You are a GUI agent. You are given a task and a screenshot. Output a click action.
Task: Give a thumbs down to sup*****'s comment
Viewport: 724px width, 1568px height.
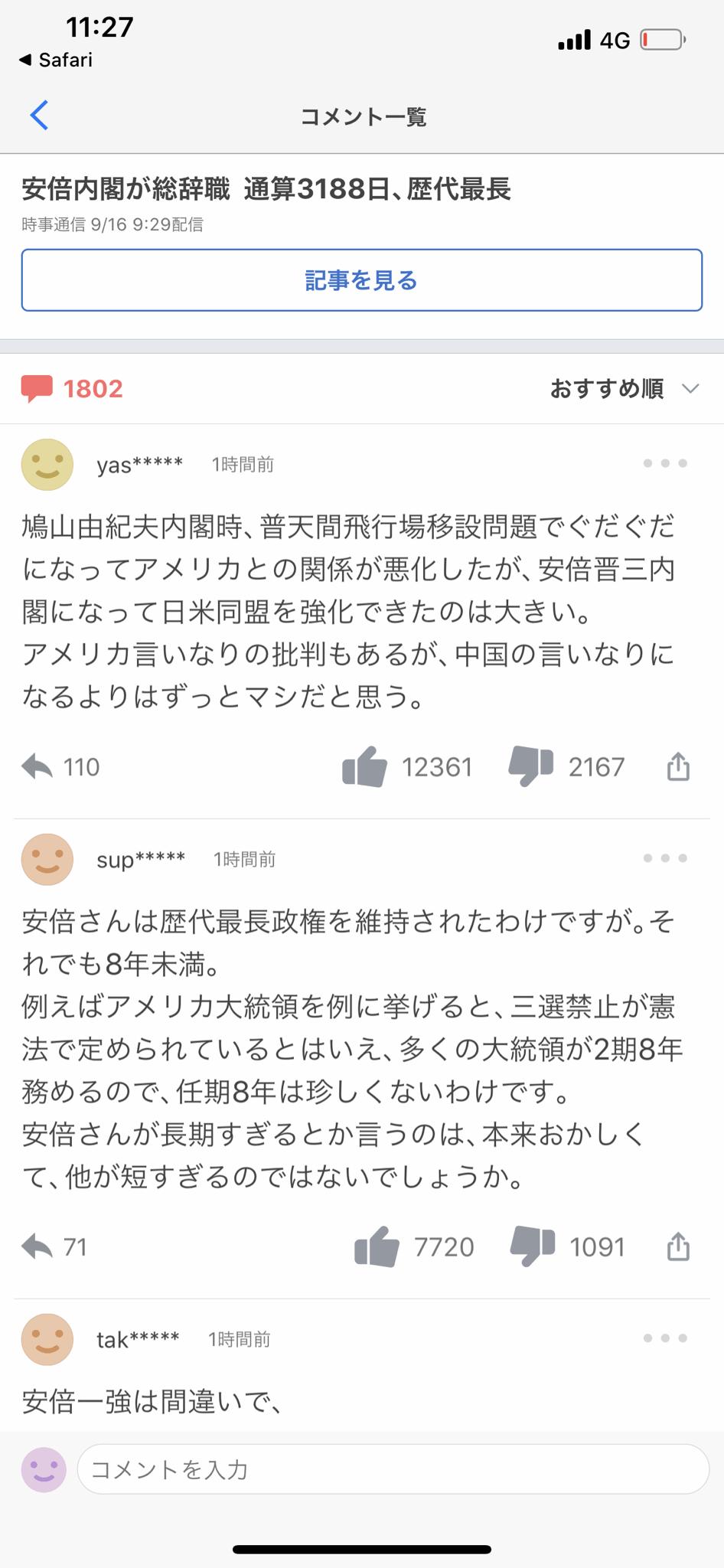532,1247
